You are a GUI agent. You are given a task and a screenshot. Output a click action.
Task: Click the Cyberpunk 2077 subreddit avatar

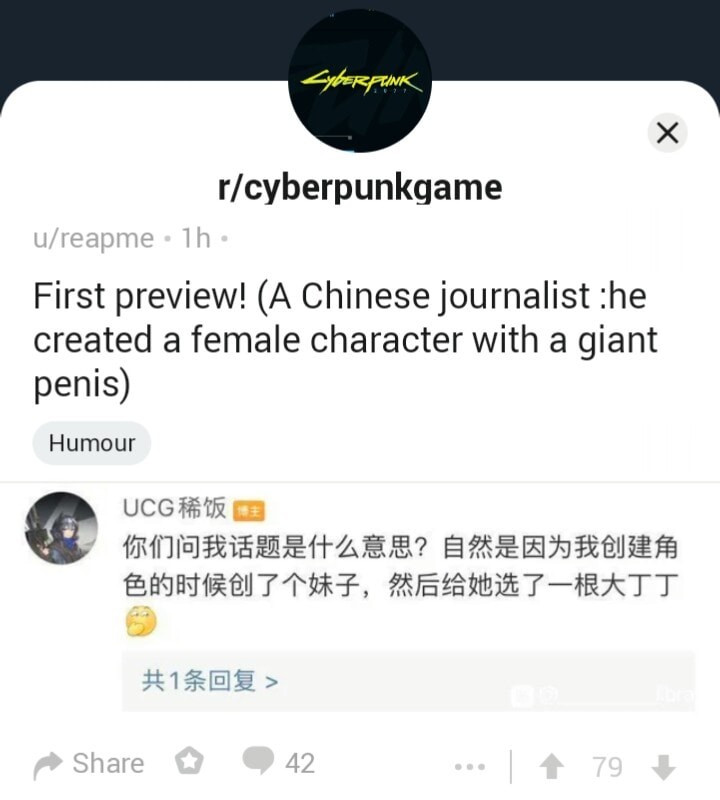tap(362, 76)
